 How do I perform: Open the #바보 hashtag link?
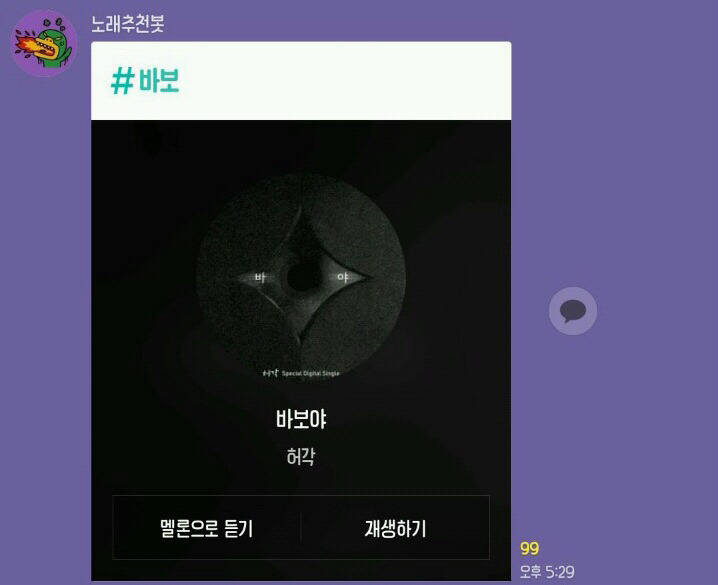click(x=145, y=81)
